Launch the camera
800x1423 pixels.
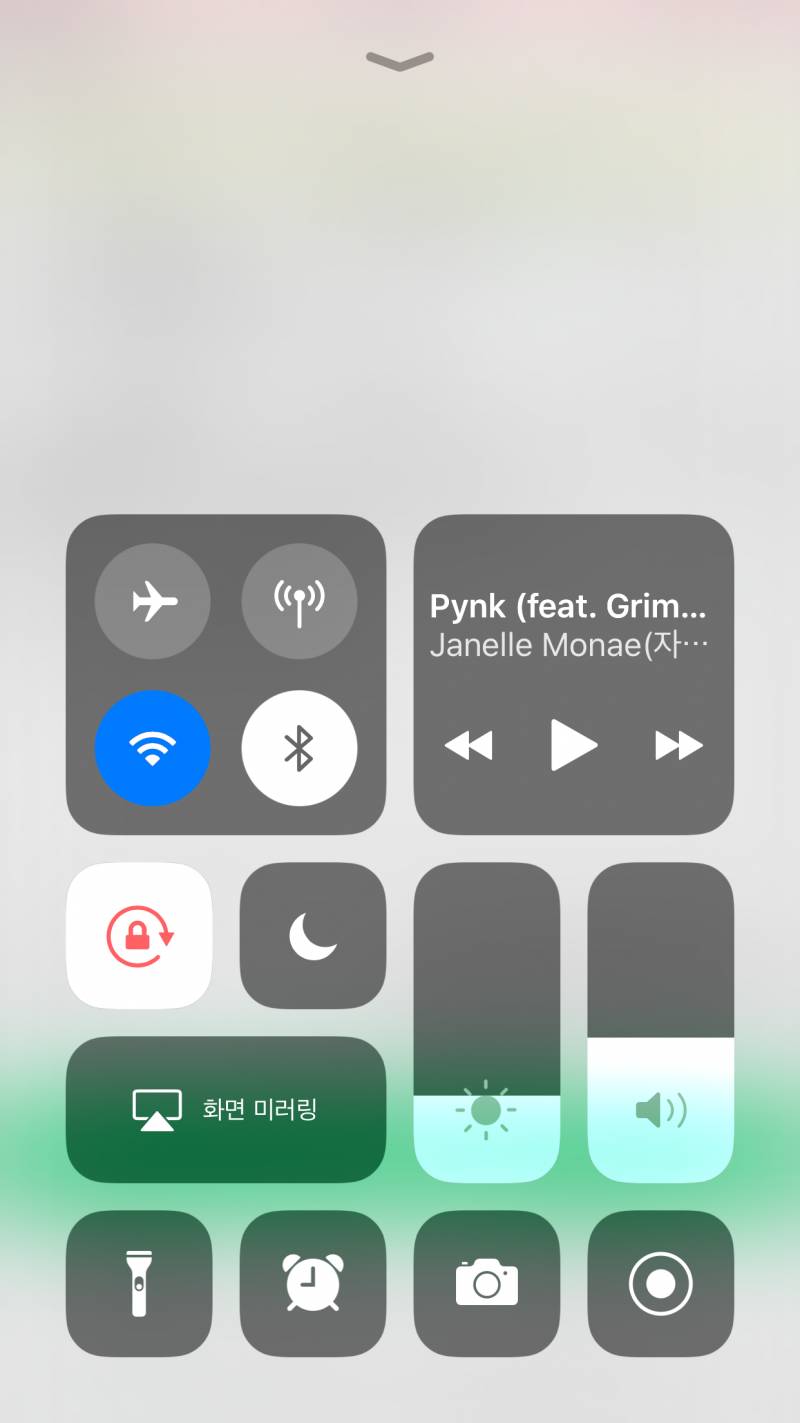pyautogui.click(x=487, y=1283)
